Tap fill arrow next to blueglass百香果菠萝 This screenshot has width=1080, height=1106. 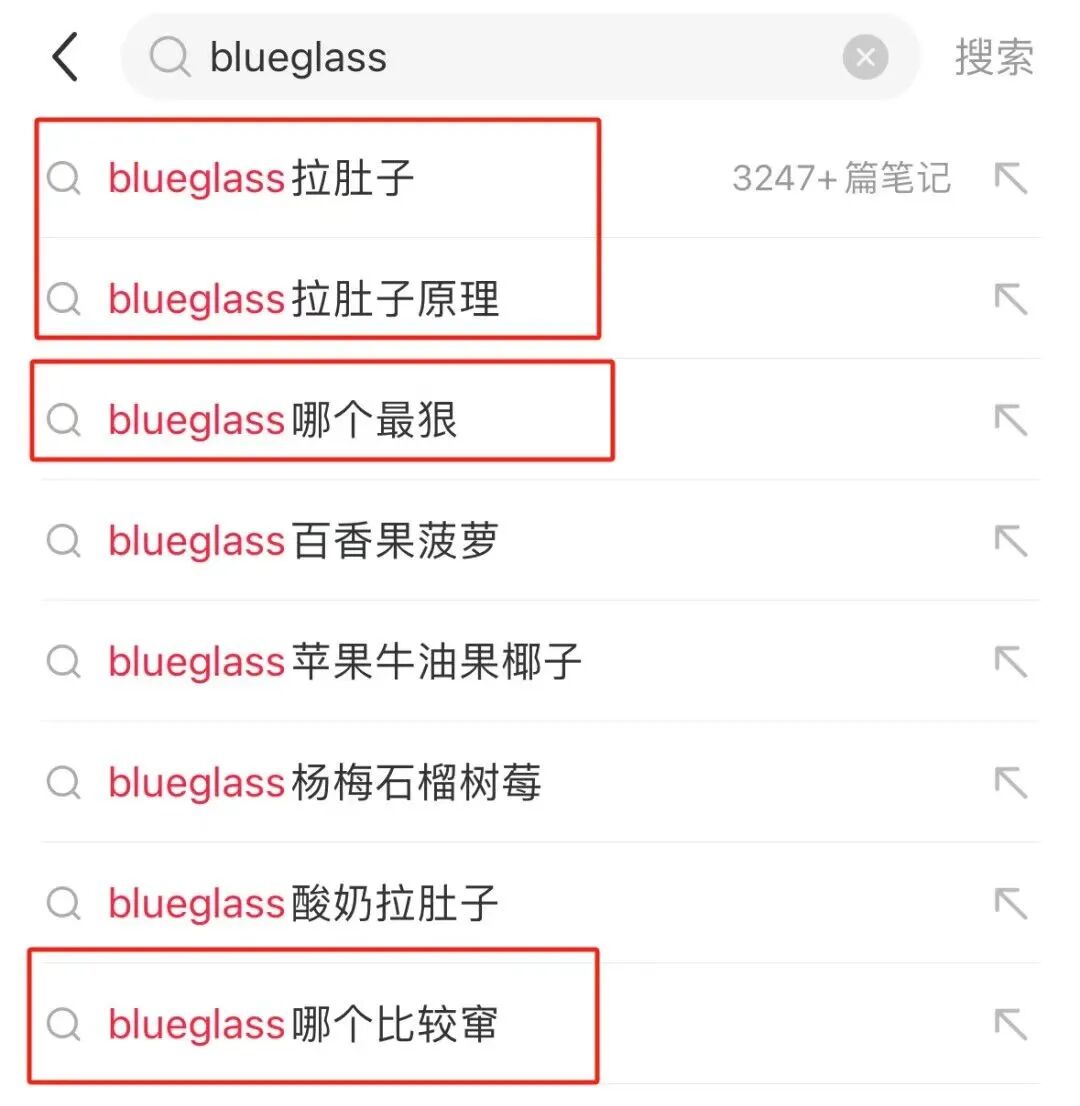point(1010,541)
